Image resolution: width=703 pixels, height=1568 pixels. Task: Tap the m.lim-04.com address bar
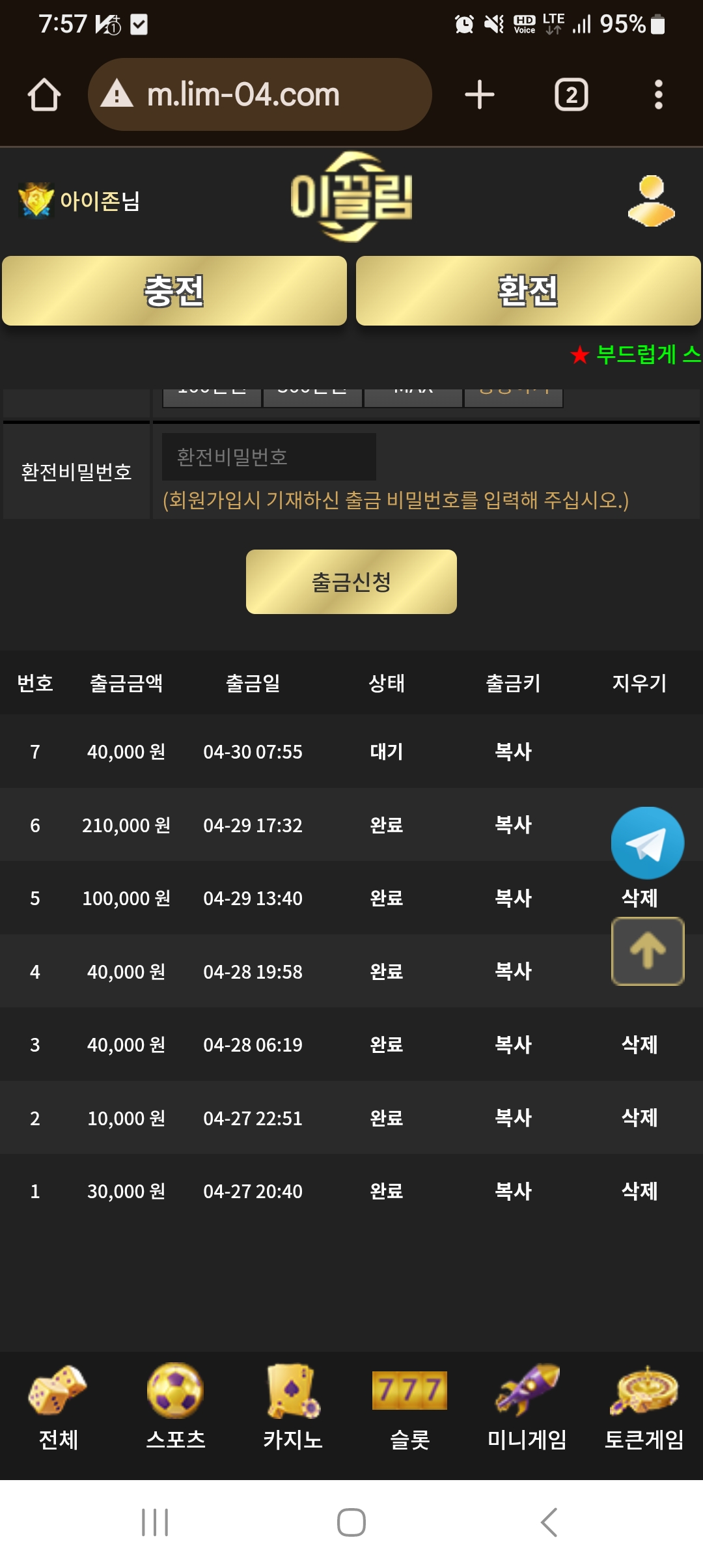[x=260, y=94]
